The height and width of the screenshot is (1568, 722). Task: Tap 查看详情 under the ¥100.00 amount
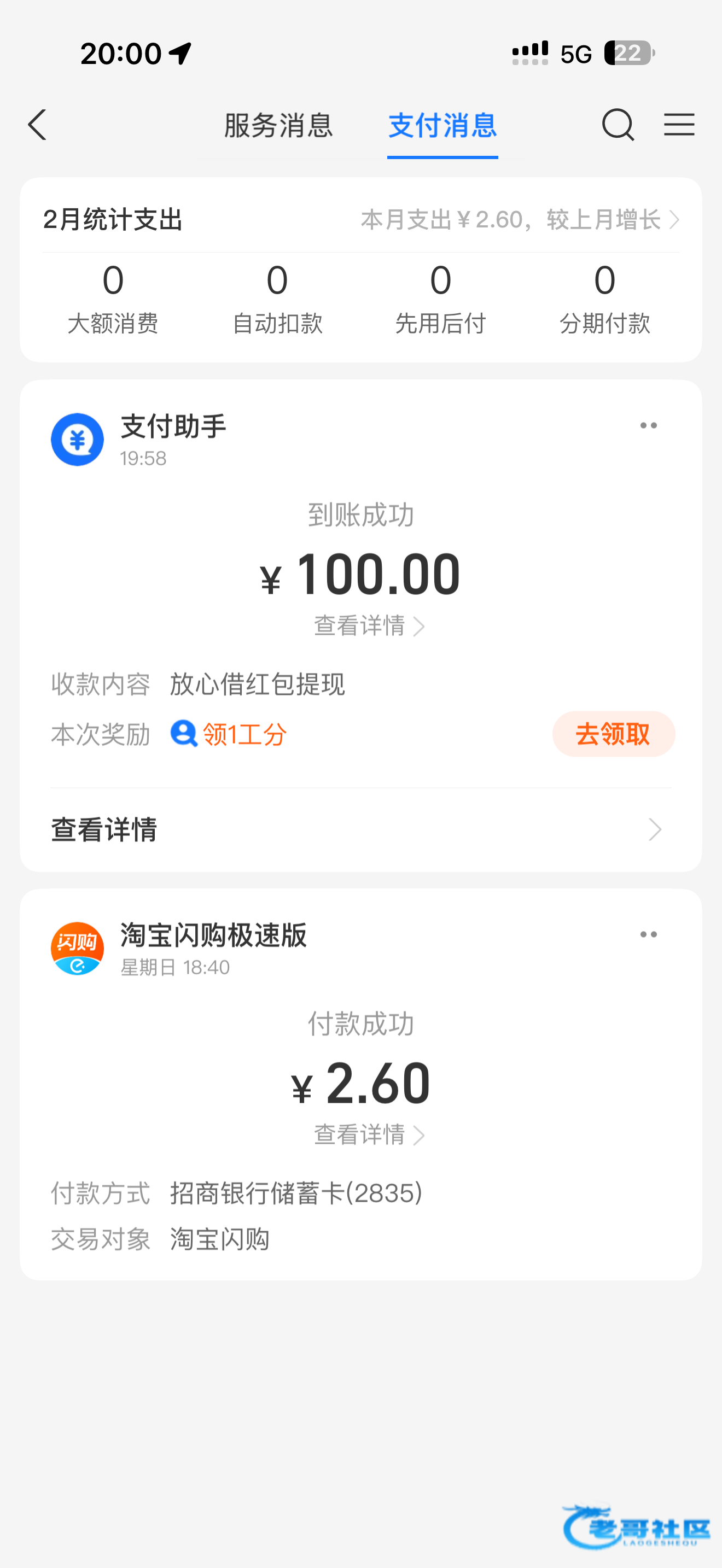[368, 626]
